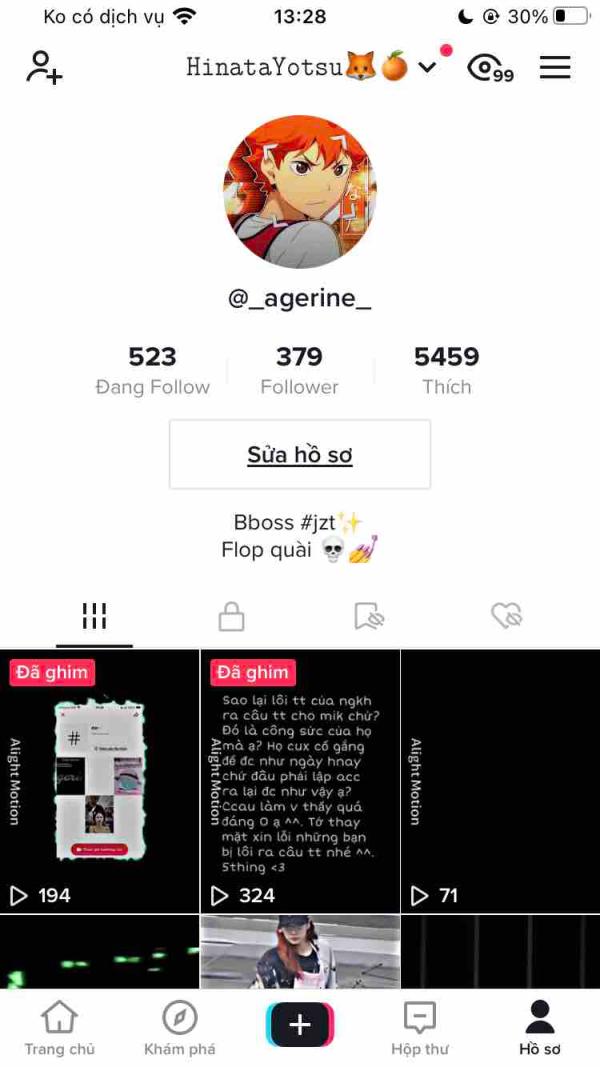The height and width of the screenshot is (1067, 600).
Task: View the 379 Follower list
Action: 299,370
